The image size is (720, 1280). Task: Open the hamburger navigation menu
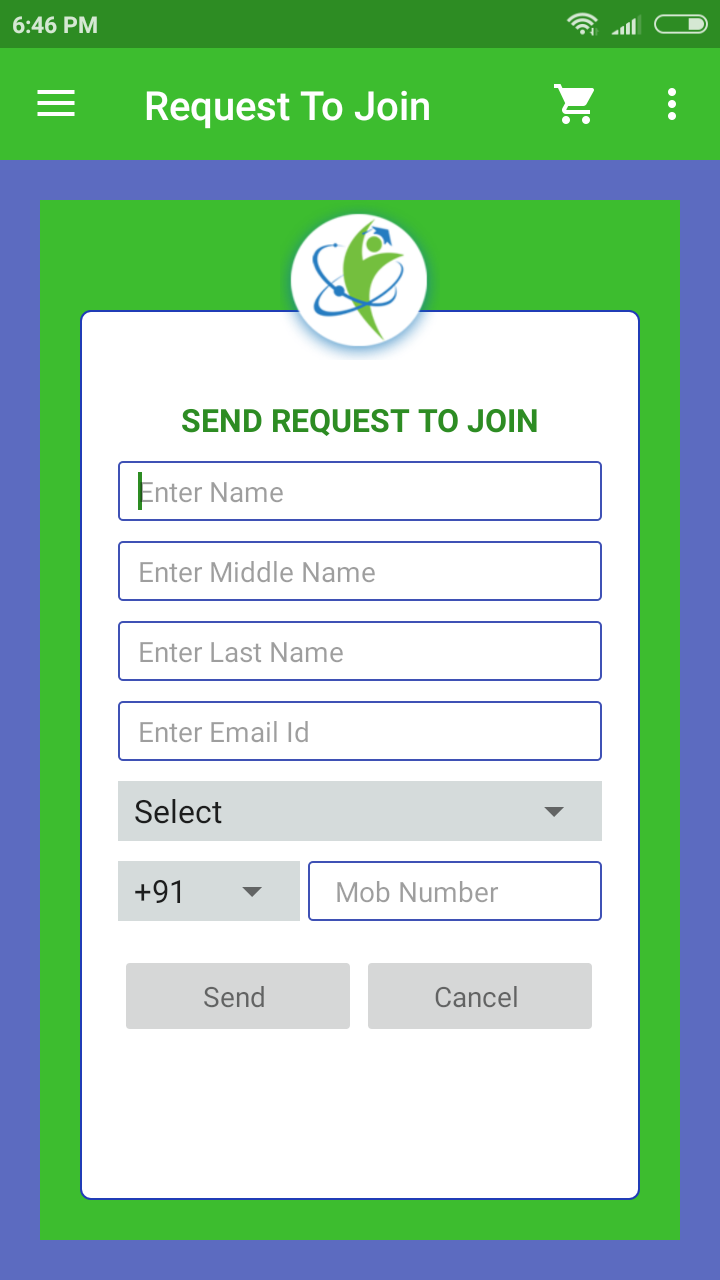(x=56, y=104)
